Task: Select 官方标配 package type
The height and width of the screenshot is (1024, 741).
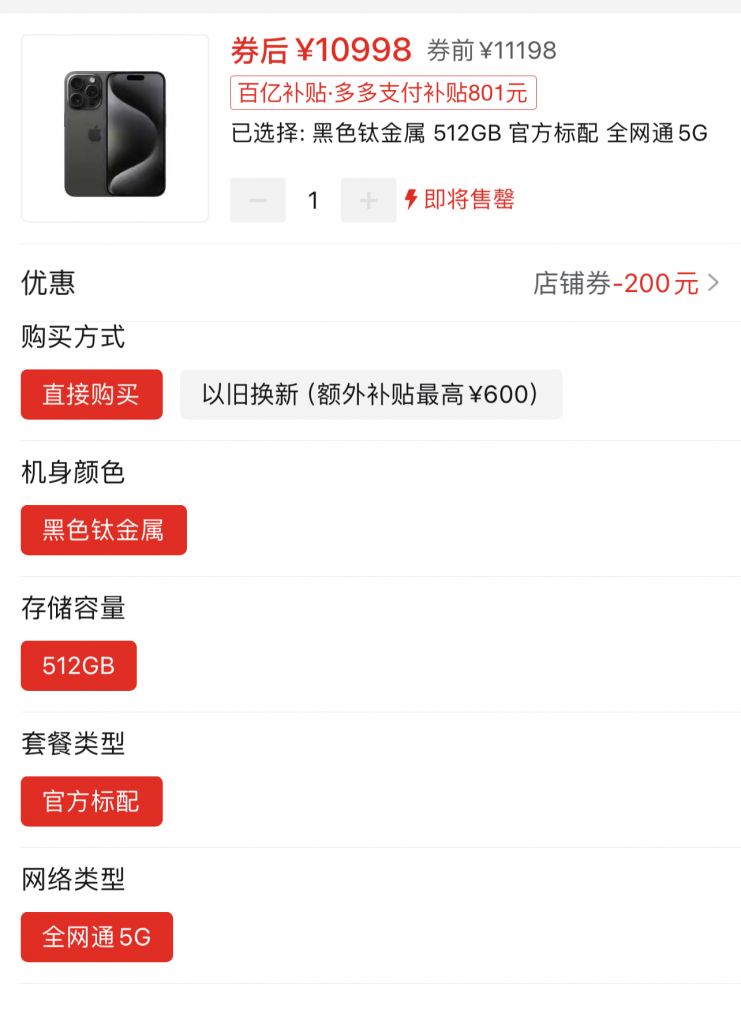Action: pos(91,801)
